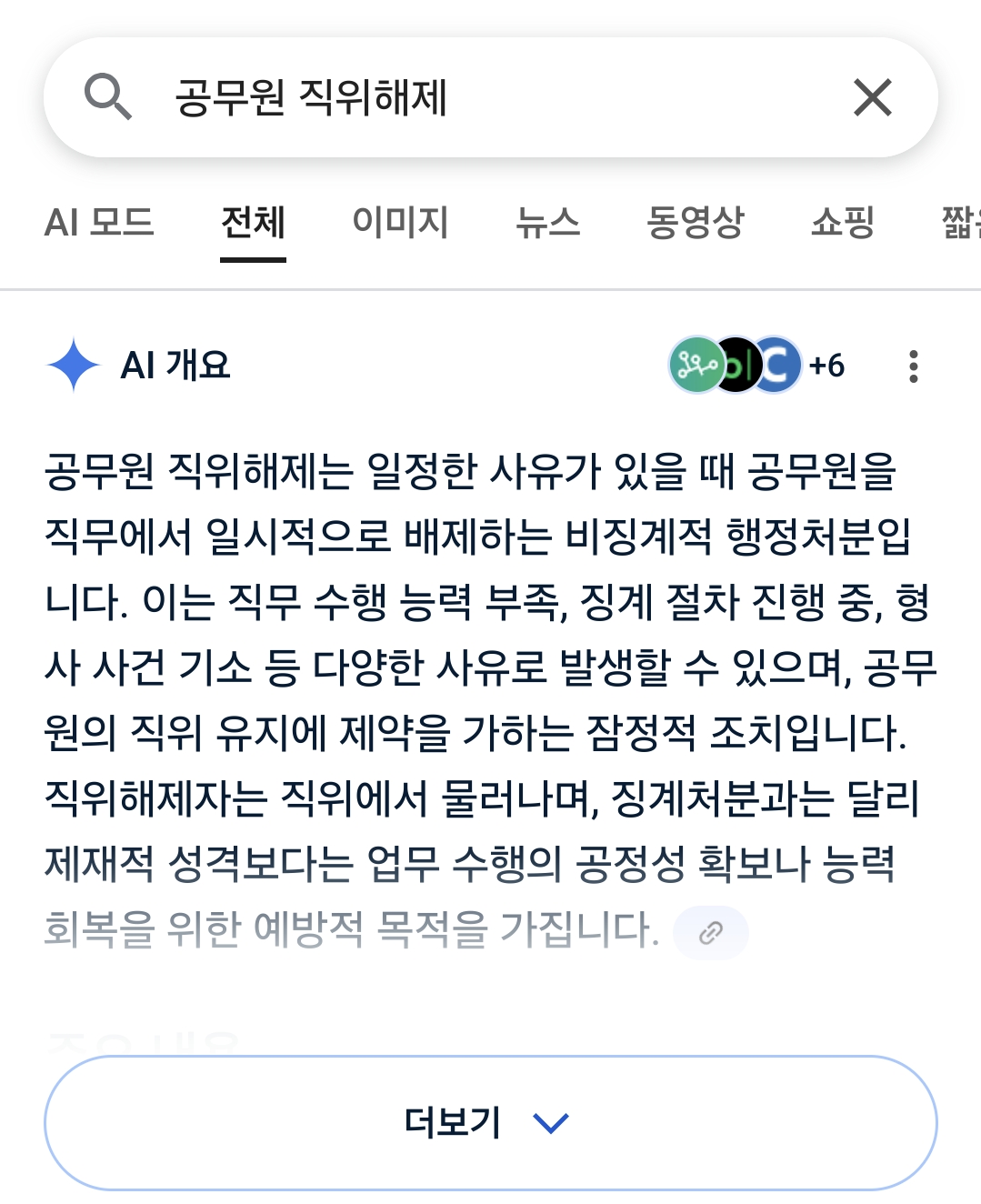Viewport: 981px width, 1204px height.
Task: View the AI overview source icons +6
Action: point(756,366)
